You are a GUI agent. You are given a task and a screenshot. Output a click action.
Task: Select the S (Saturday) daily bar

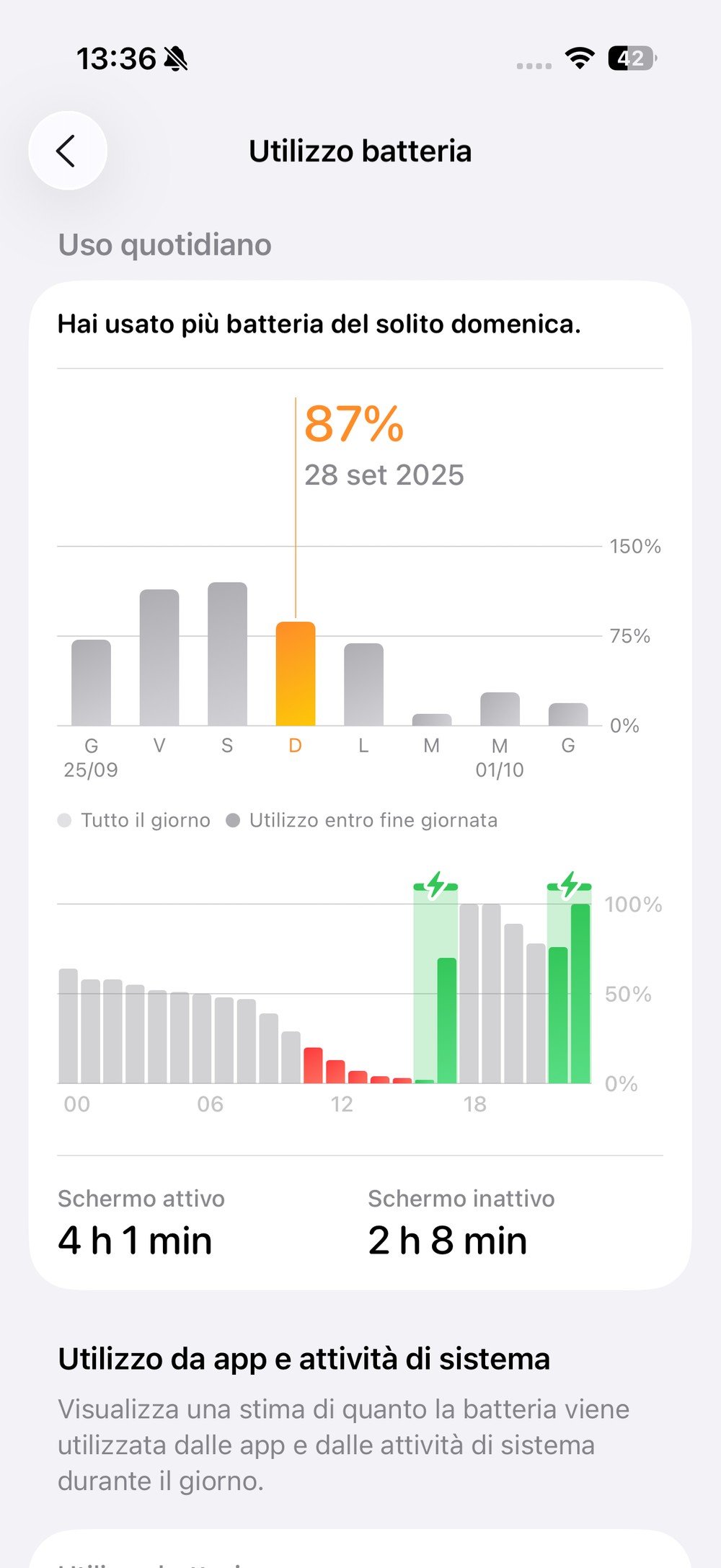pos(227,653)
